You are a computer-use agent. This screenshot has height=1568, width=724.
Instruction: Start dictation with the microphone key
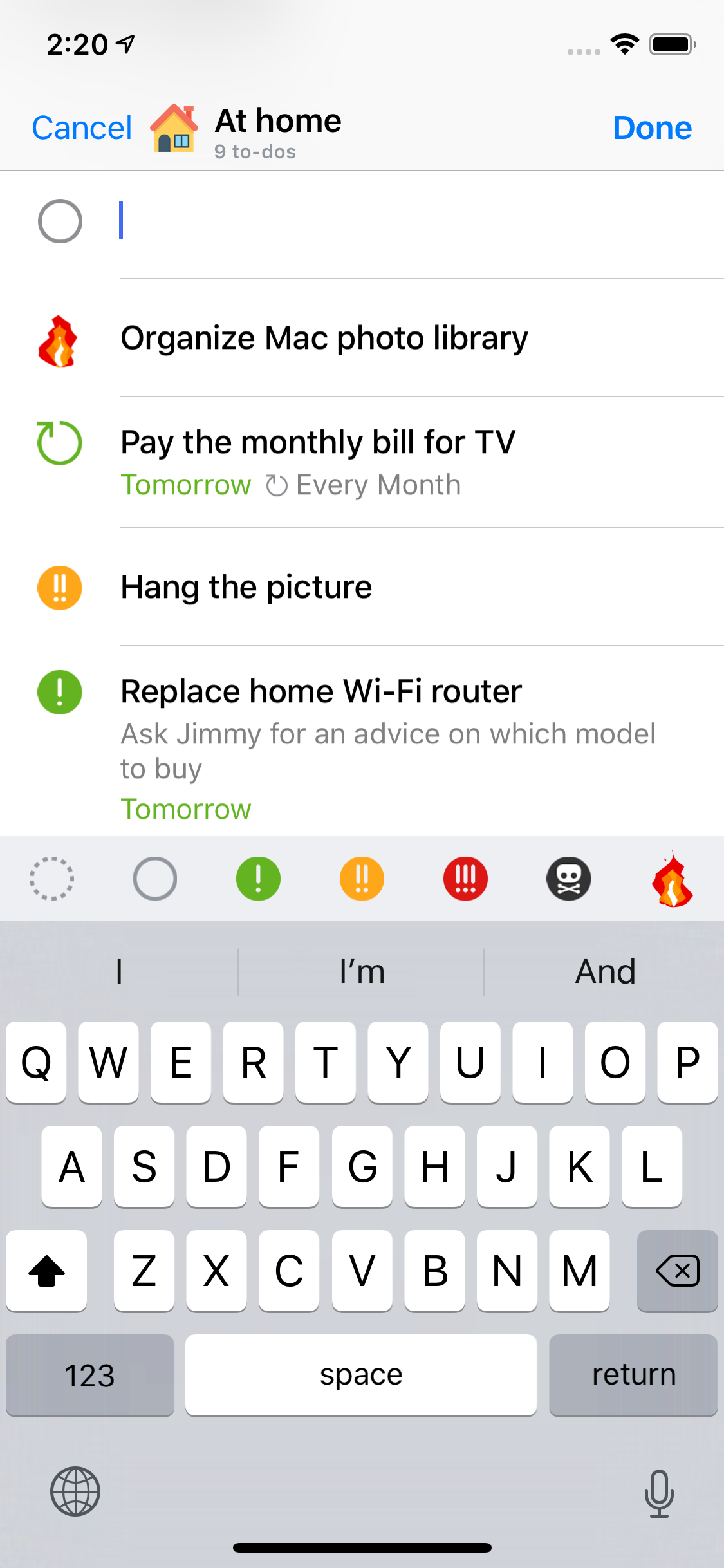pos(659,1493)
